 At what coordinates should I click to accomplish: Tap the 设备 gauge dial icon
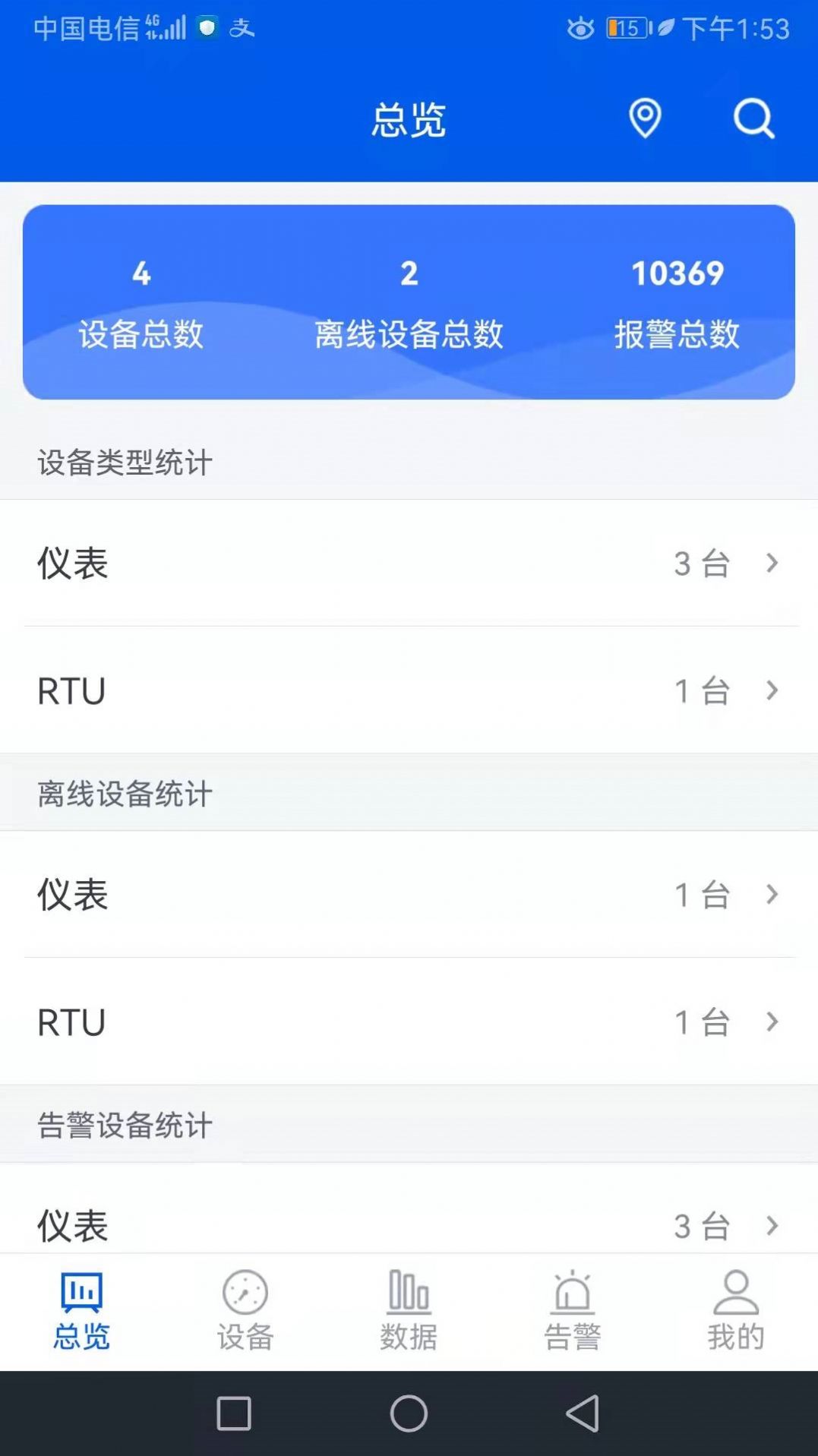[x=245, y=1291]
